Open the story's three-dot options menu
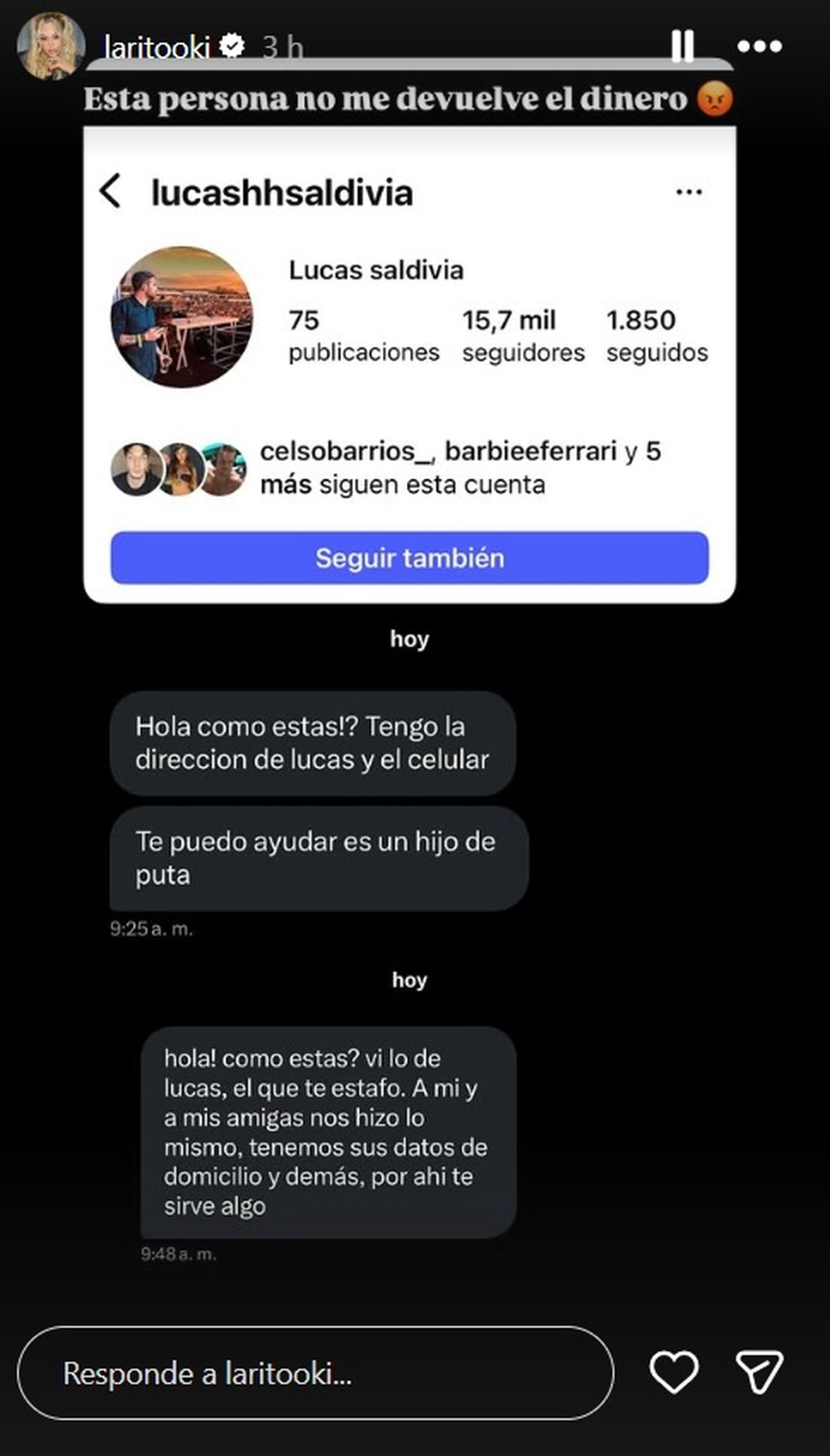This screenshot has height=1456, width=830. pos(759,46)
